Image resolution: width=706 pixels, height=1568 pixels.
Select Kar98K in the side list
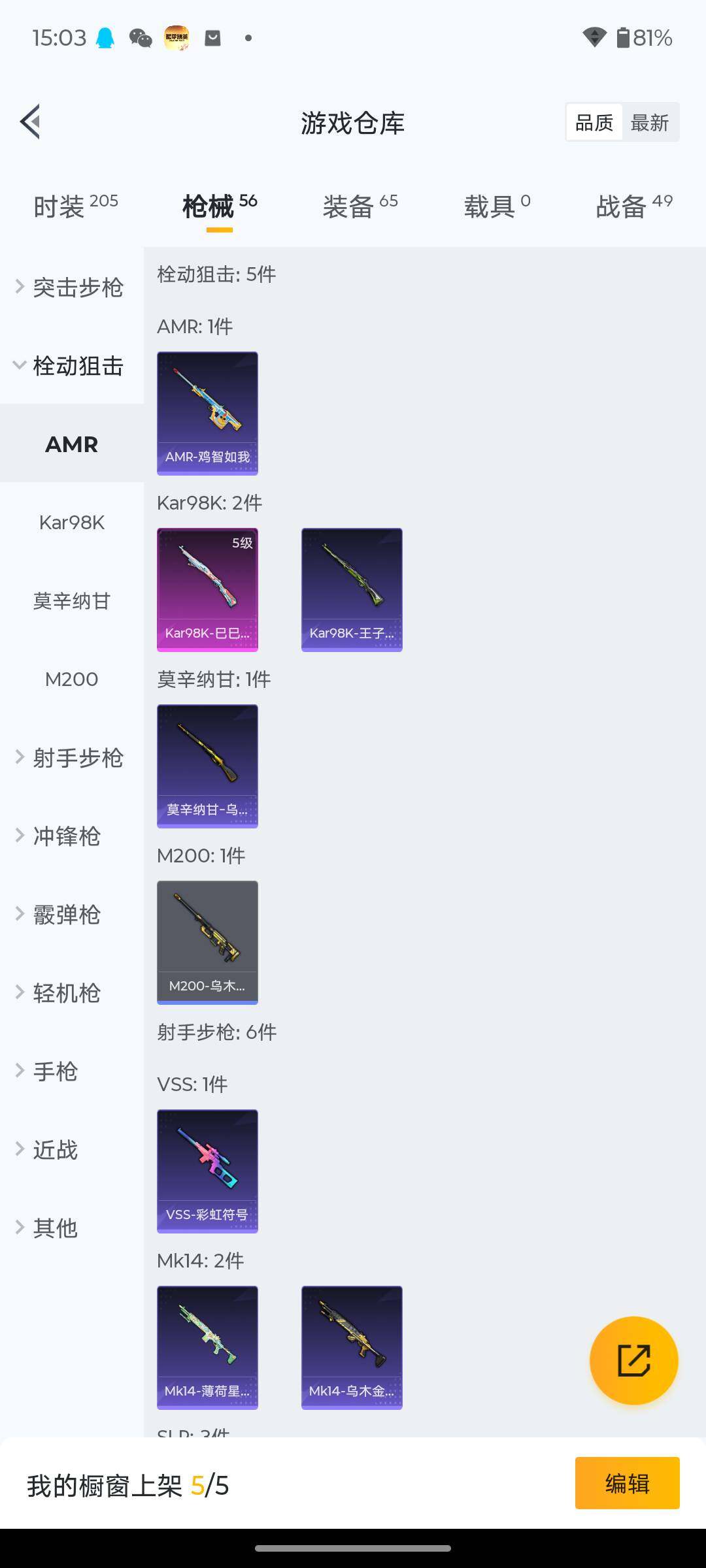click(x=72, y=523)
